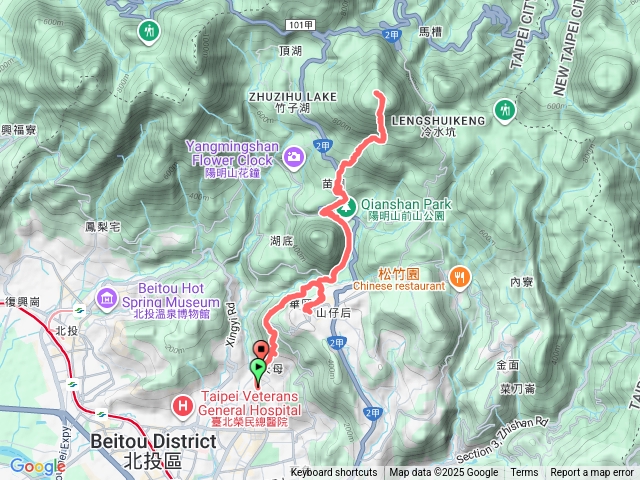Open the Beitou Hot Spring Museum marker
The height and width of the screenshot is (480, 640).
108,299
